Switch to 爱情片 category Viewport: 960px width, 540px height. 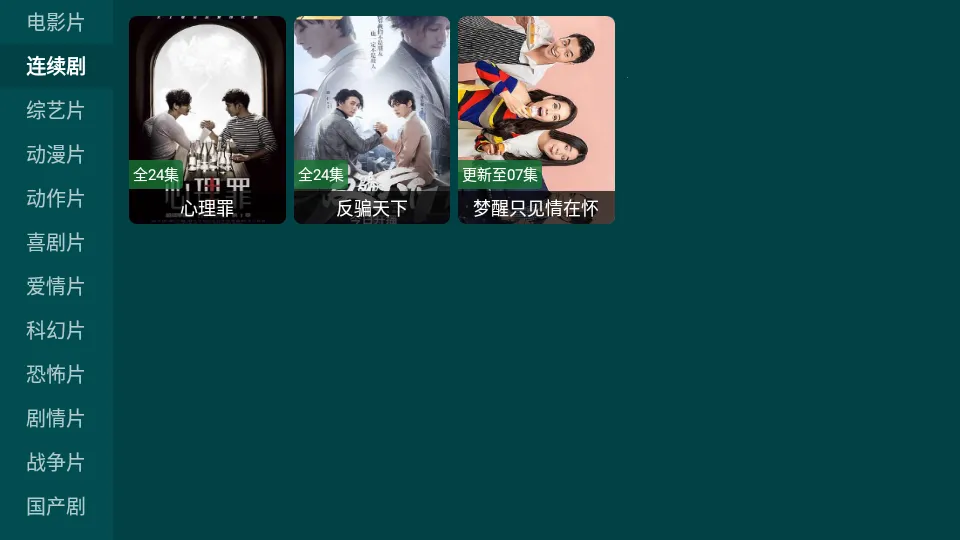(x=56, y=286)
